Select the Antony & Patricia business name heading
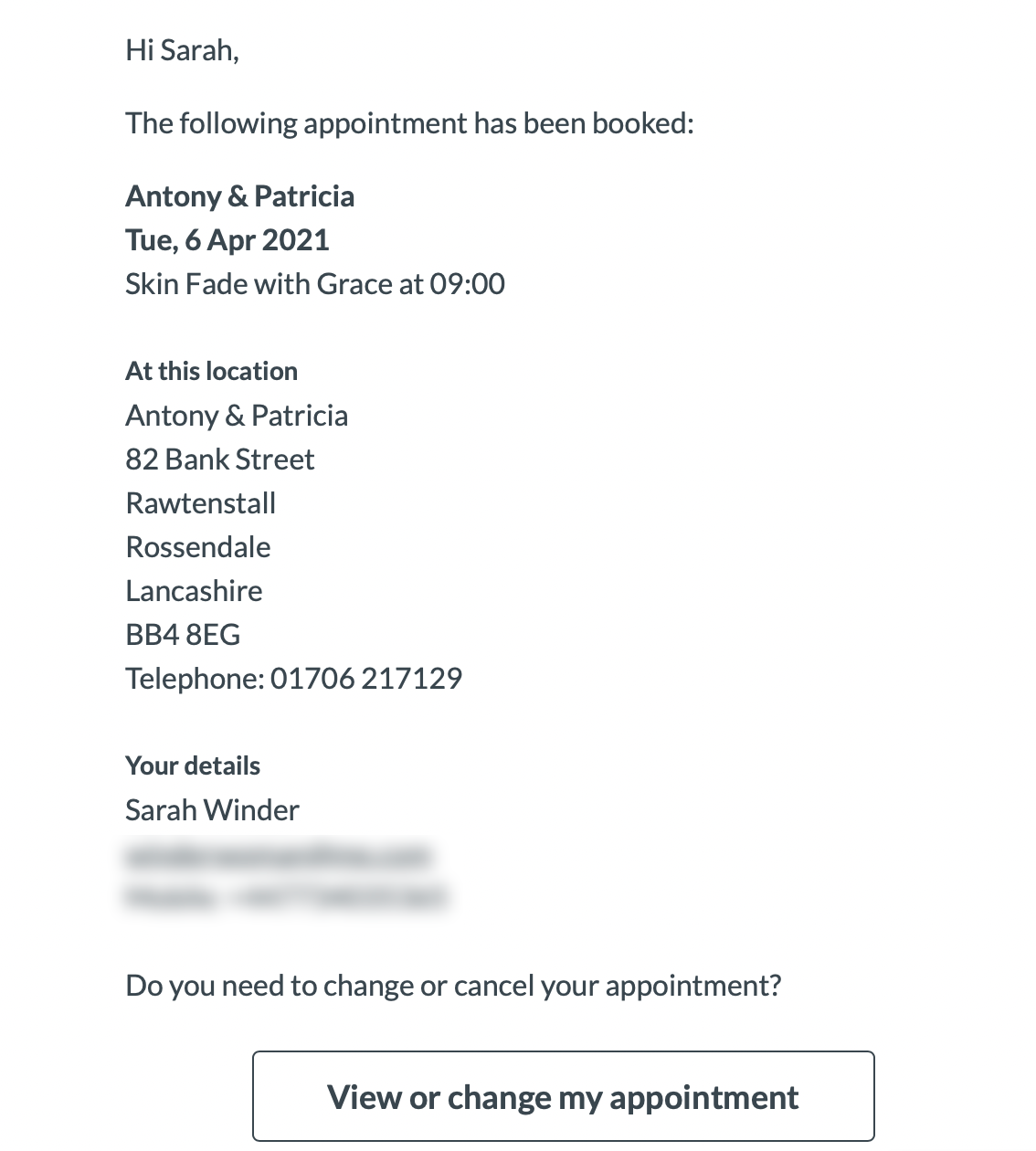Viewport: 1036px width, 1151px height. 239,195
